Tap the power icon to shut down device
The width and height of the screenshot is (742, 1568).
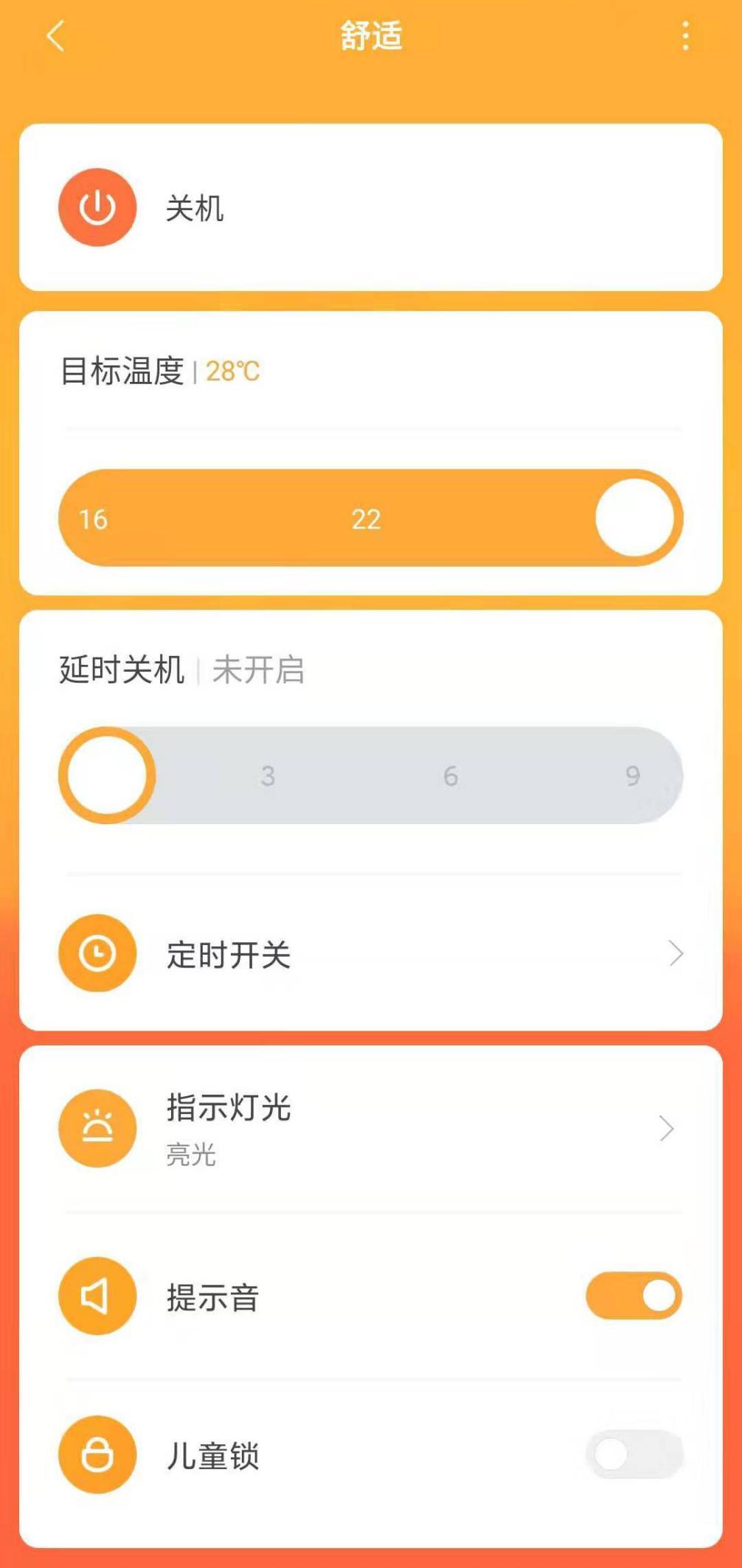tap(97, 207)
